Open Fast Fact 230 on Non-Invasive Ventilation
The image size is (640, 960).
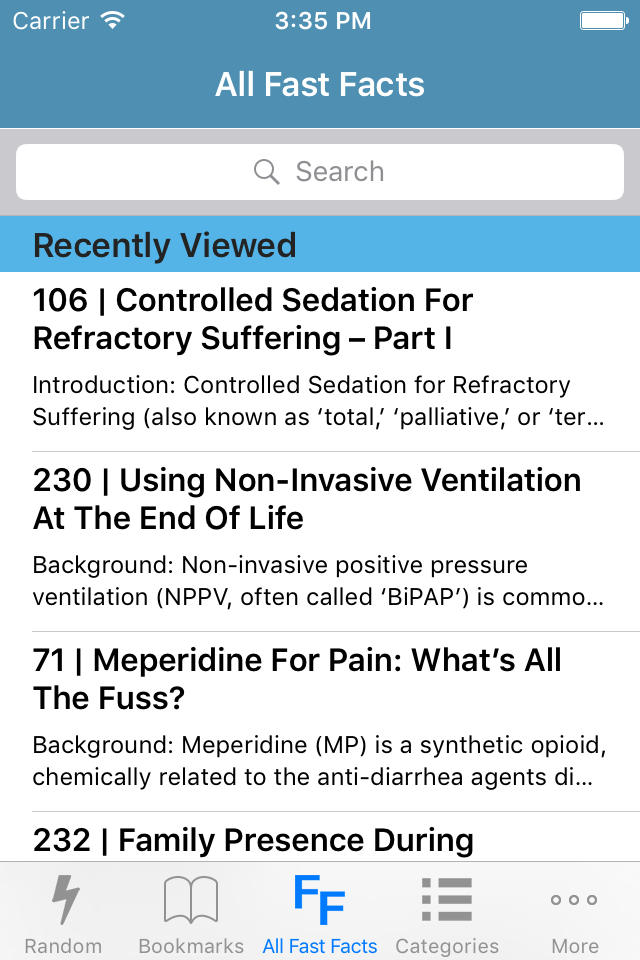320,540
